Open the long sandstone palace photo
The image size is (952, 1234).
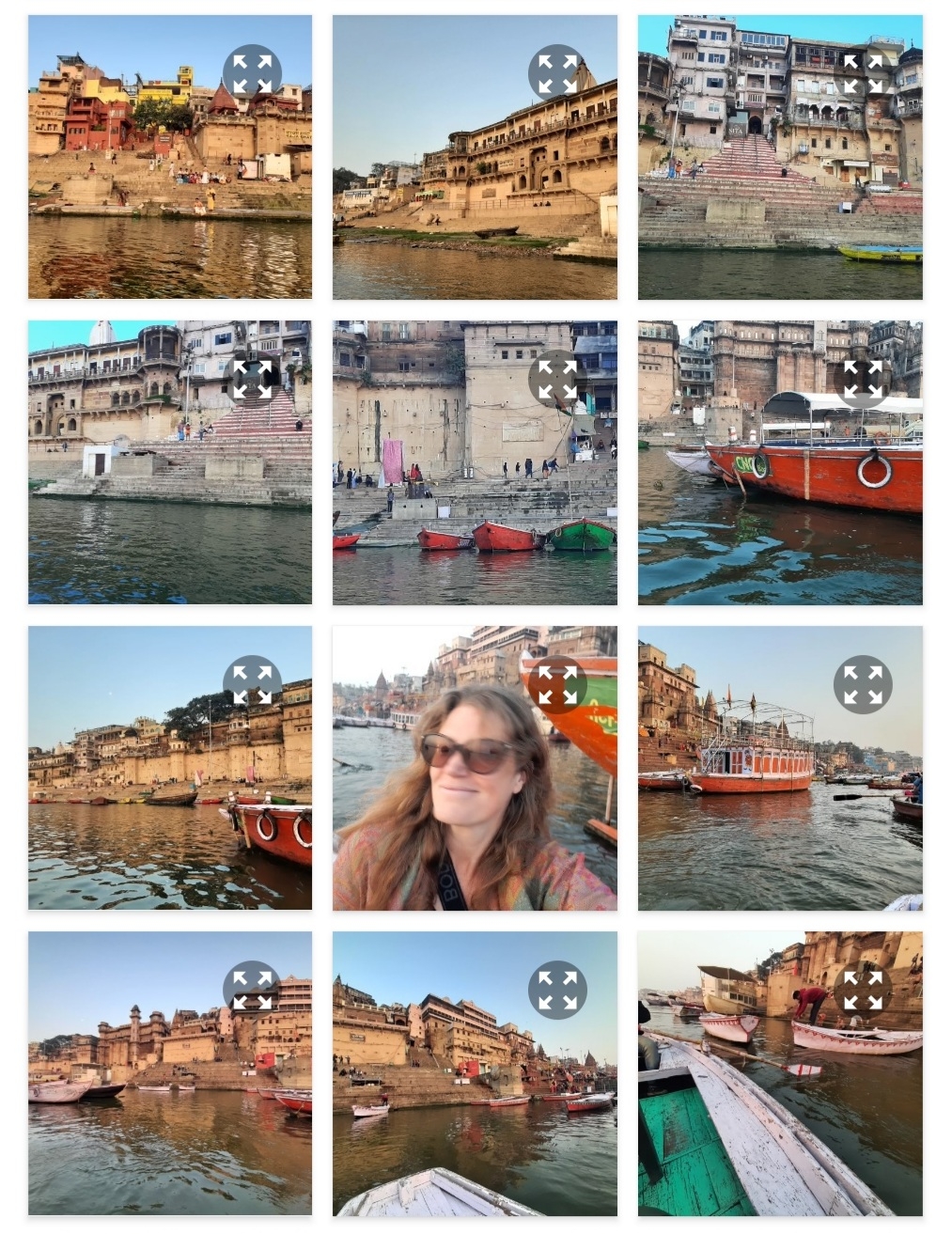(557, 73)
